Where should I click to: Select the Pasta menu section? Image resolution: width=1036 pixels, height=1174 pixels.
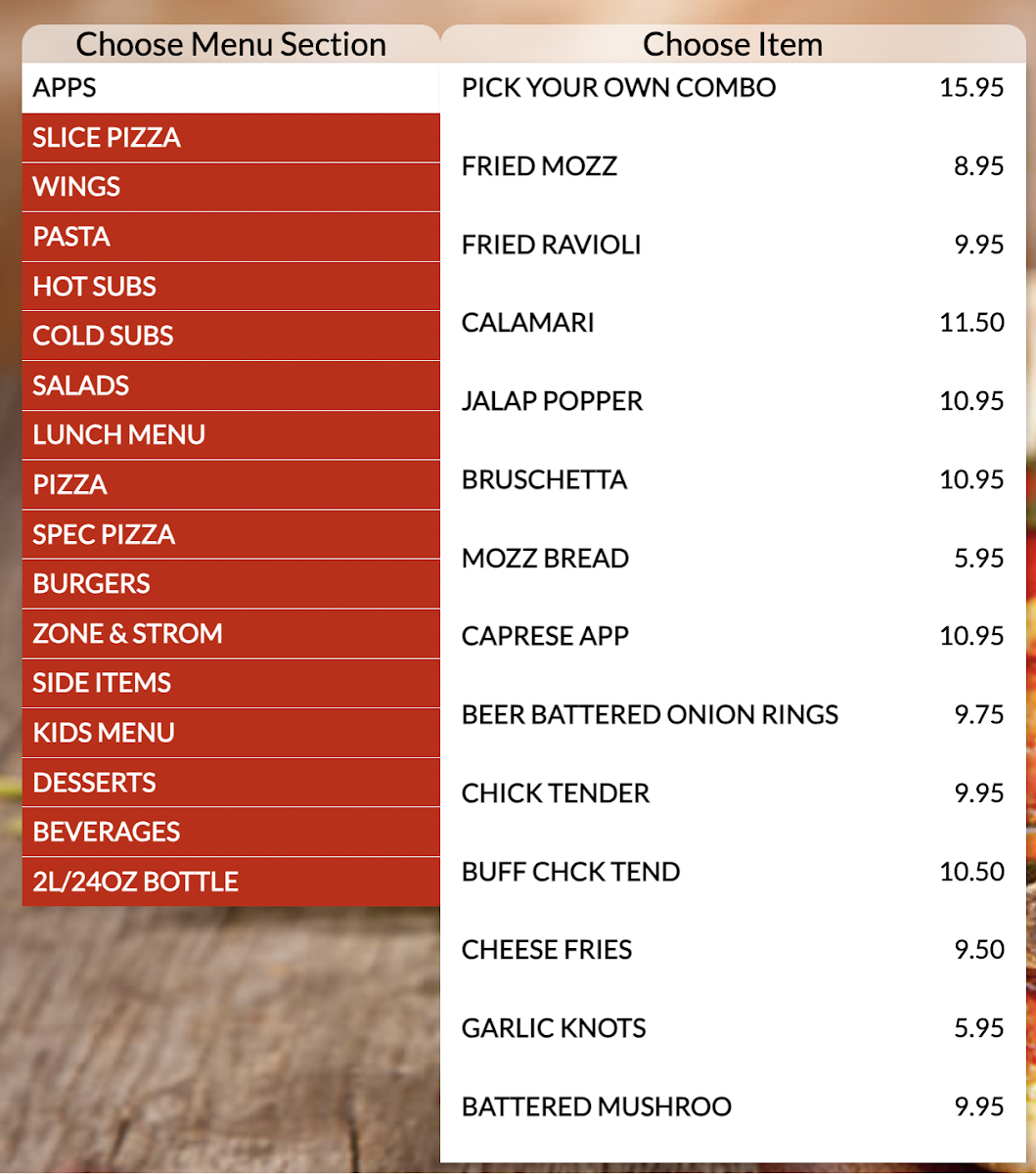pyautogui.click(x=231, y=237)
